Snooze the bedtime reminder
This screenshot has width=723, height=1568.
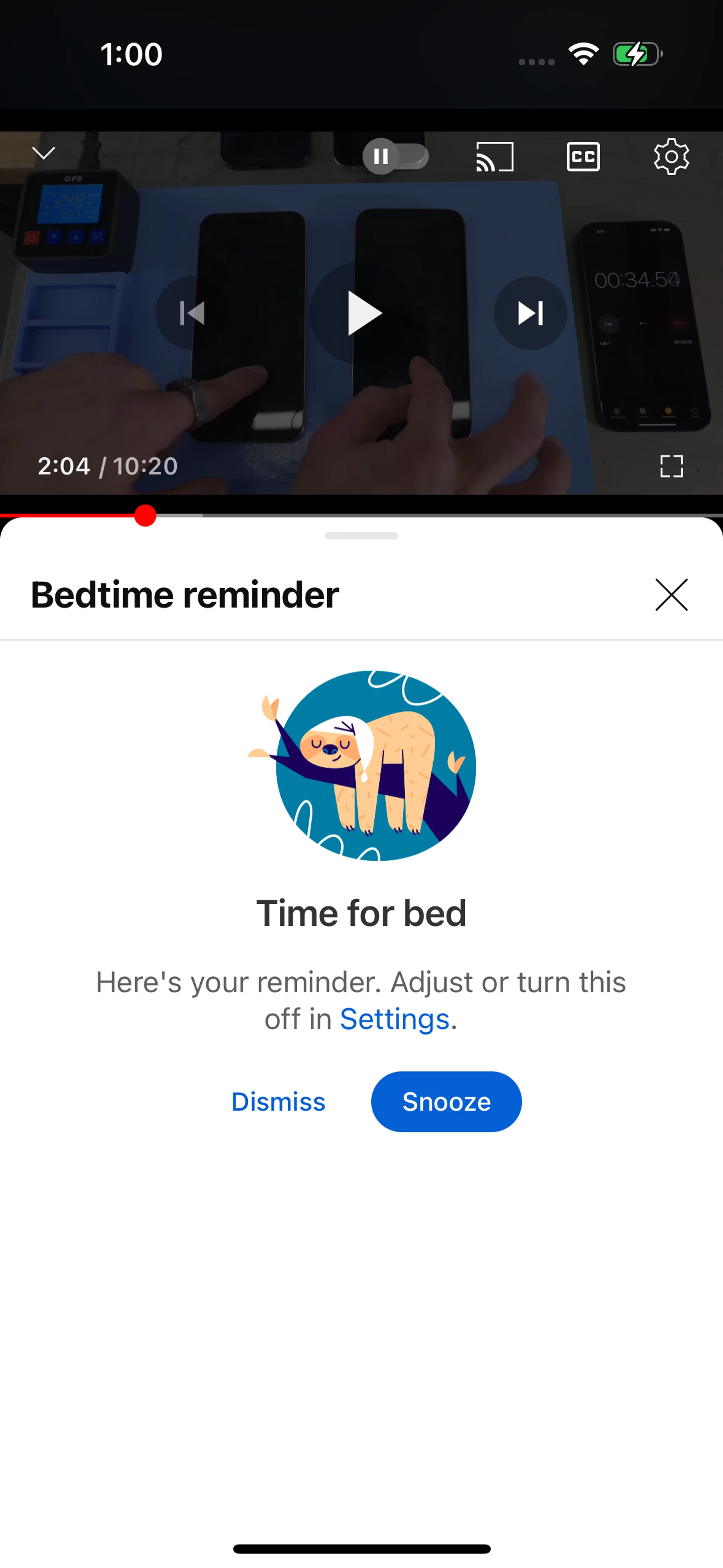[446, 1102]
